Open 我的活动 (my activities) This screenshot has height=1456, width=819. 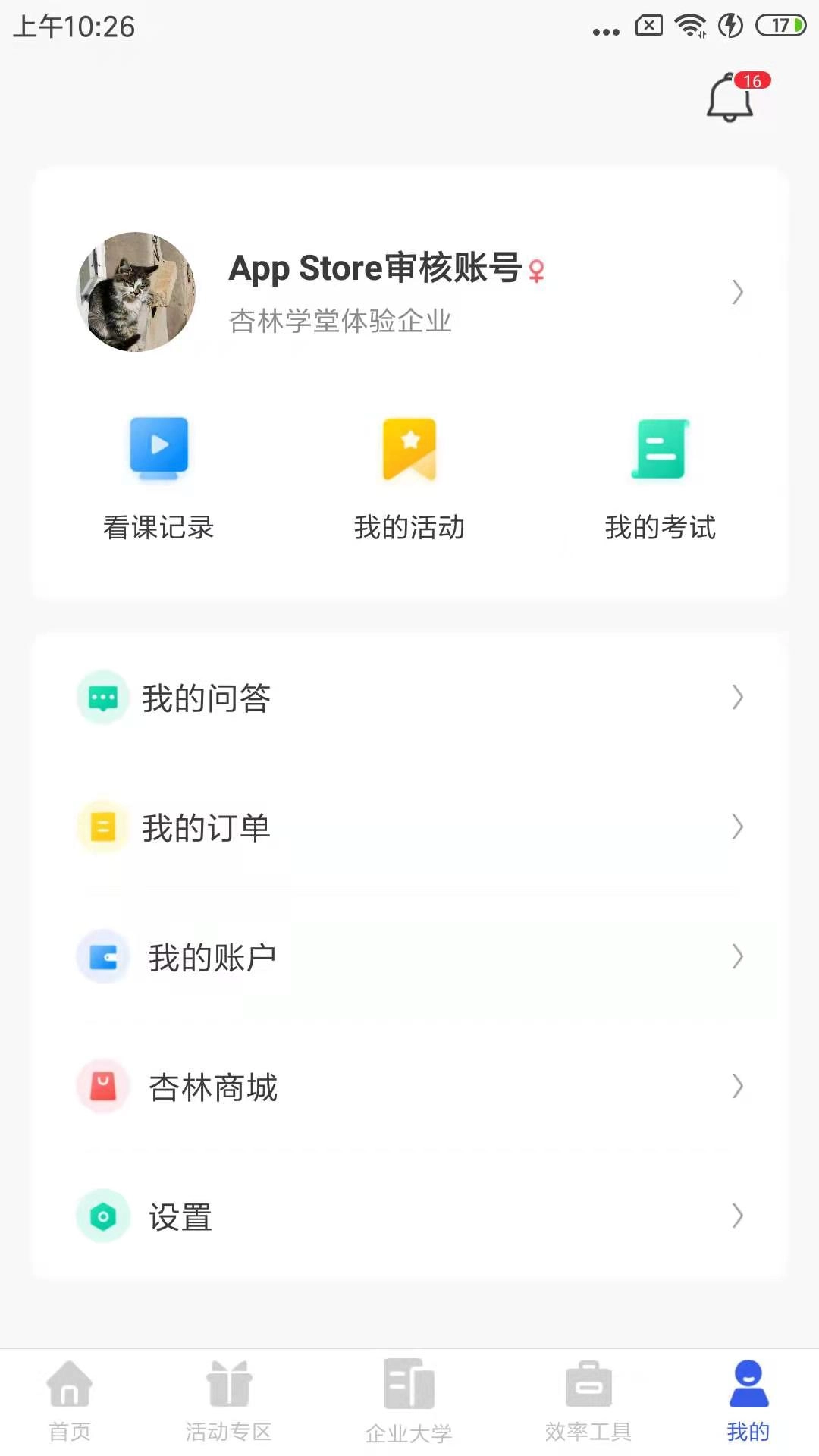click(409, 478)
